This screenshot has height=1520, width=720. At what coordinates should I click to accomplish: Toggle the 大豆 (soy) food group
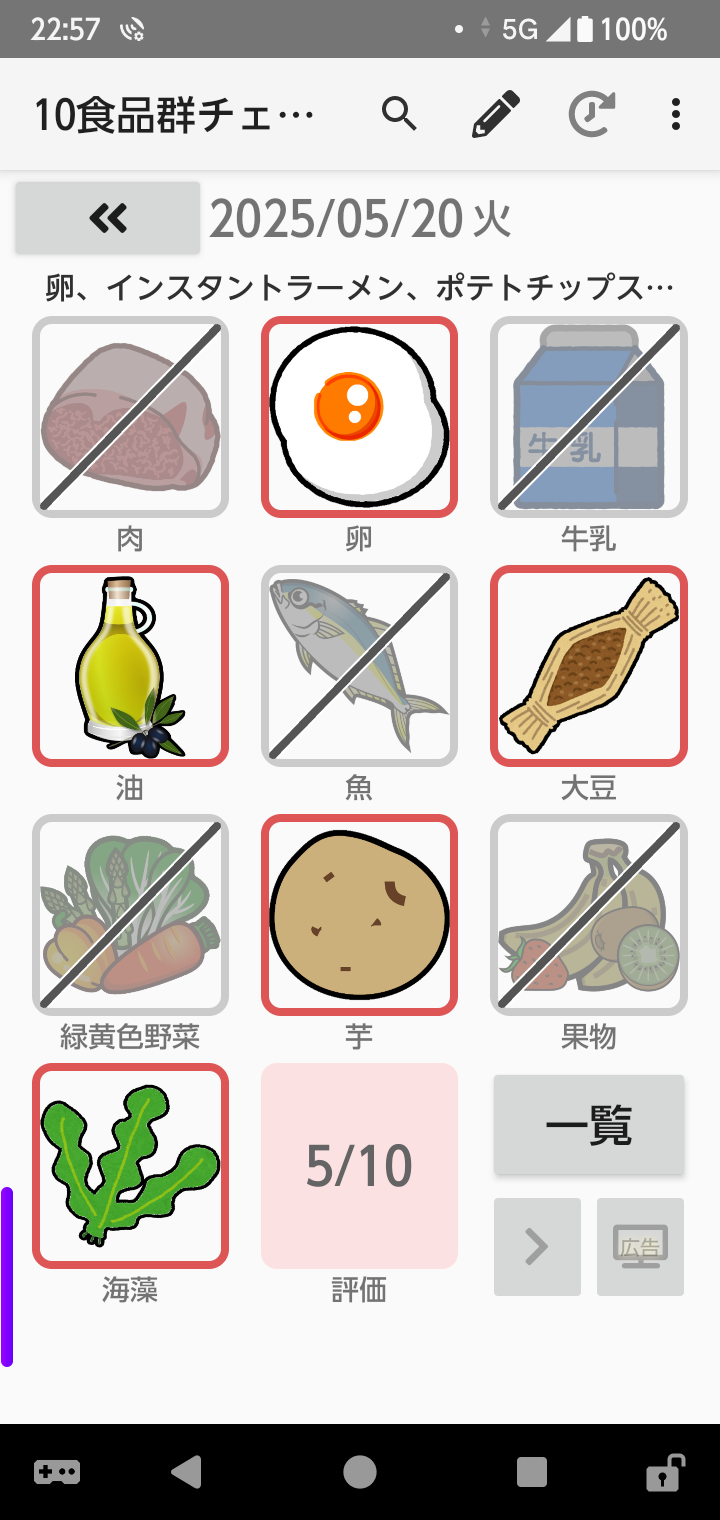point(589,666)
